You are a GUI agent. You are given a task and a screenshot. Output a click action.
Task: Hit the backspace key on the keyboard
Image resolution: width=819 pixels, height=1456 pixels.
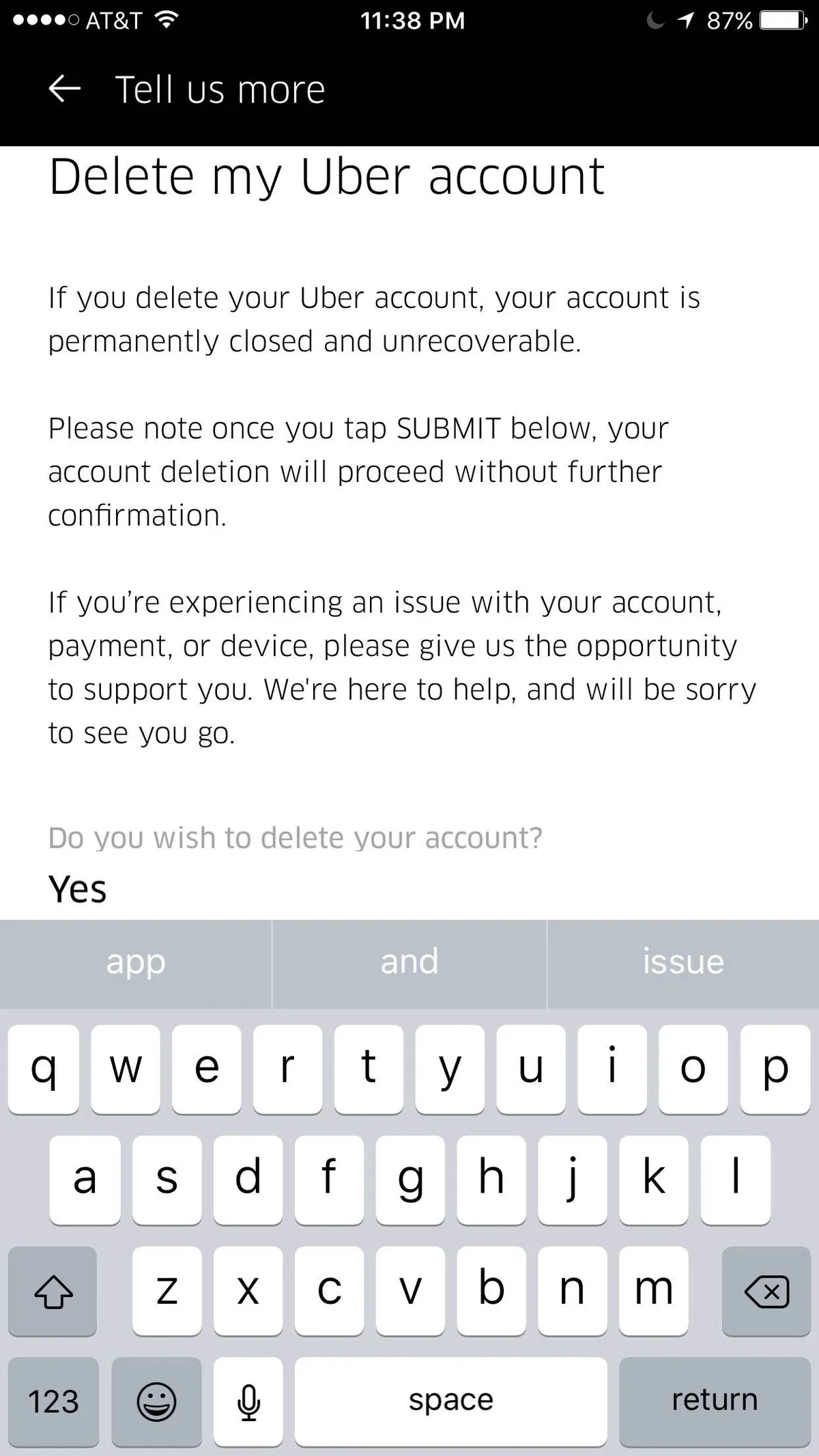coord(766,1291)
